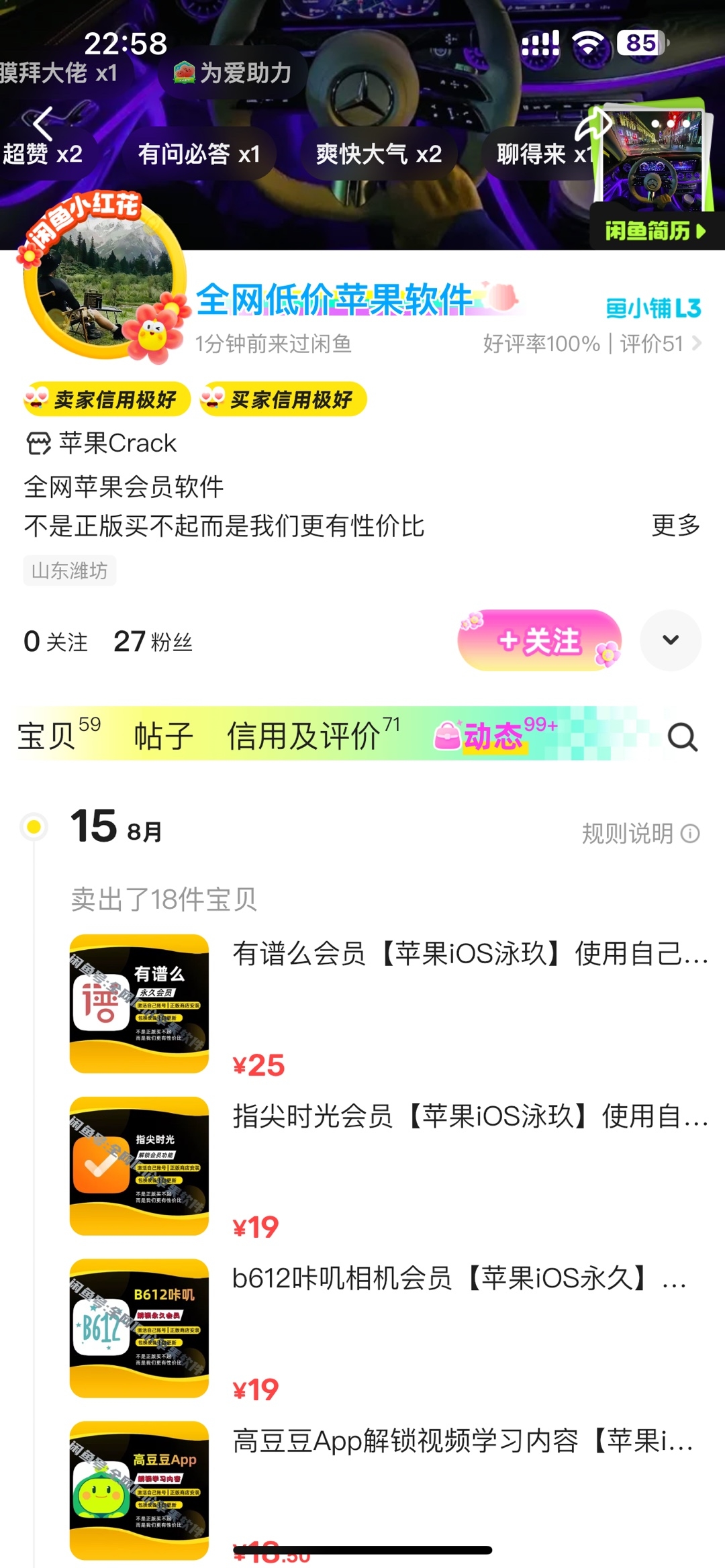This screenshot has width=725, height=1568.
Task: Open reviews via 好评率100% 评价51
Action: (x=591, y=344)
